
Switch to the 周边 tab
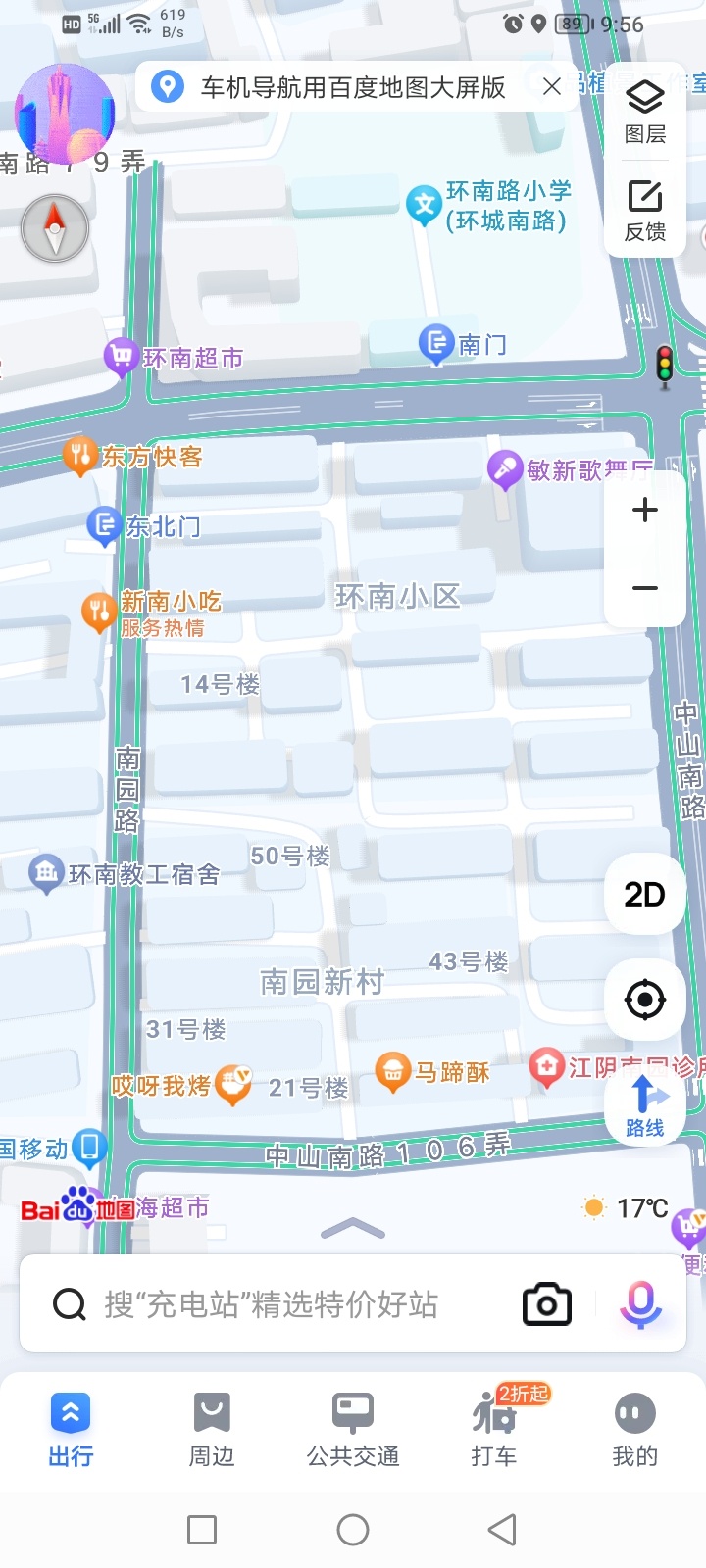212,1431
